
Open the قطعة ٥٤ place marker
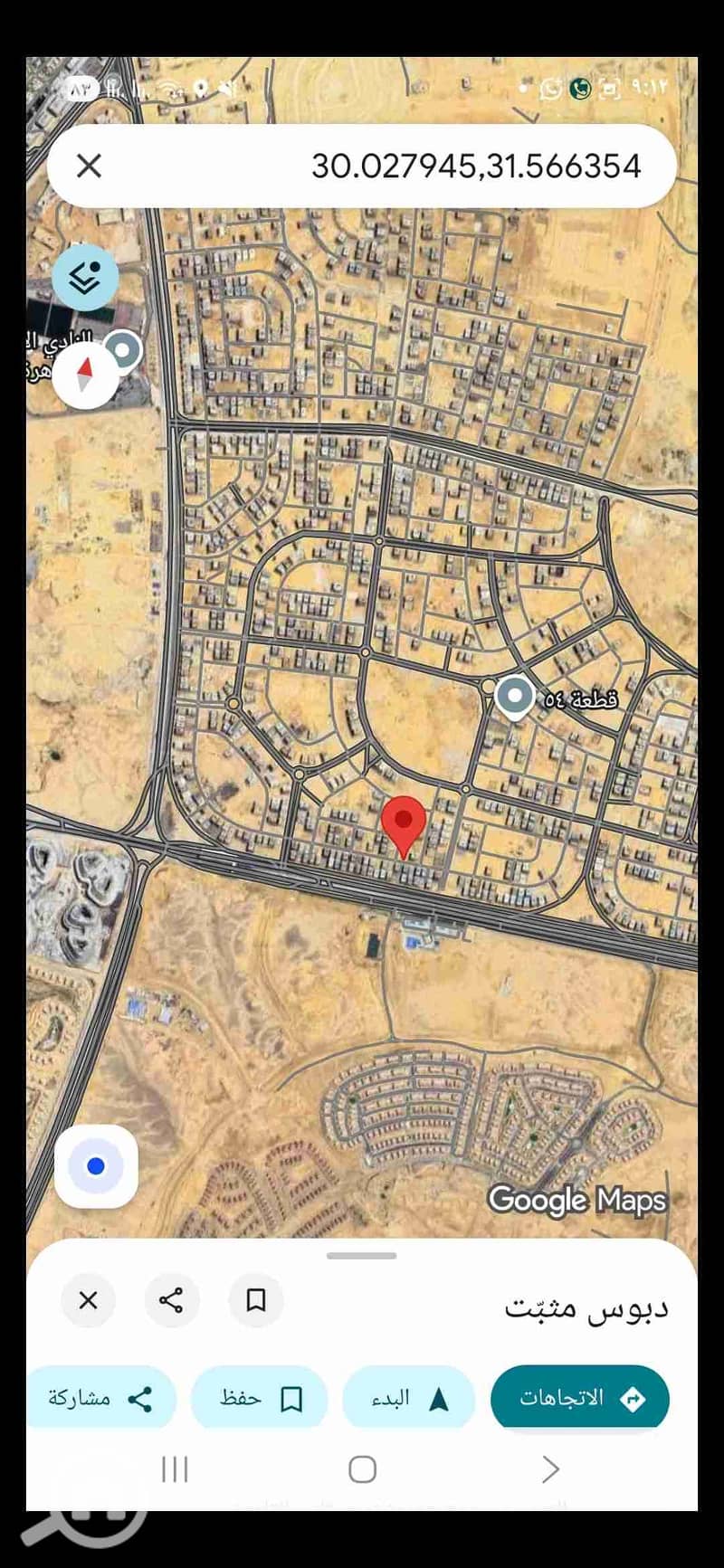tap(515, 697)
